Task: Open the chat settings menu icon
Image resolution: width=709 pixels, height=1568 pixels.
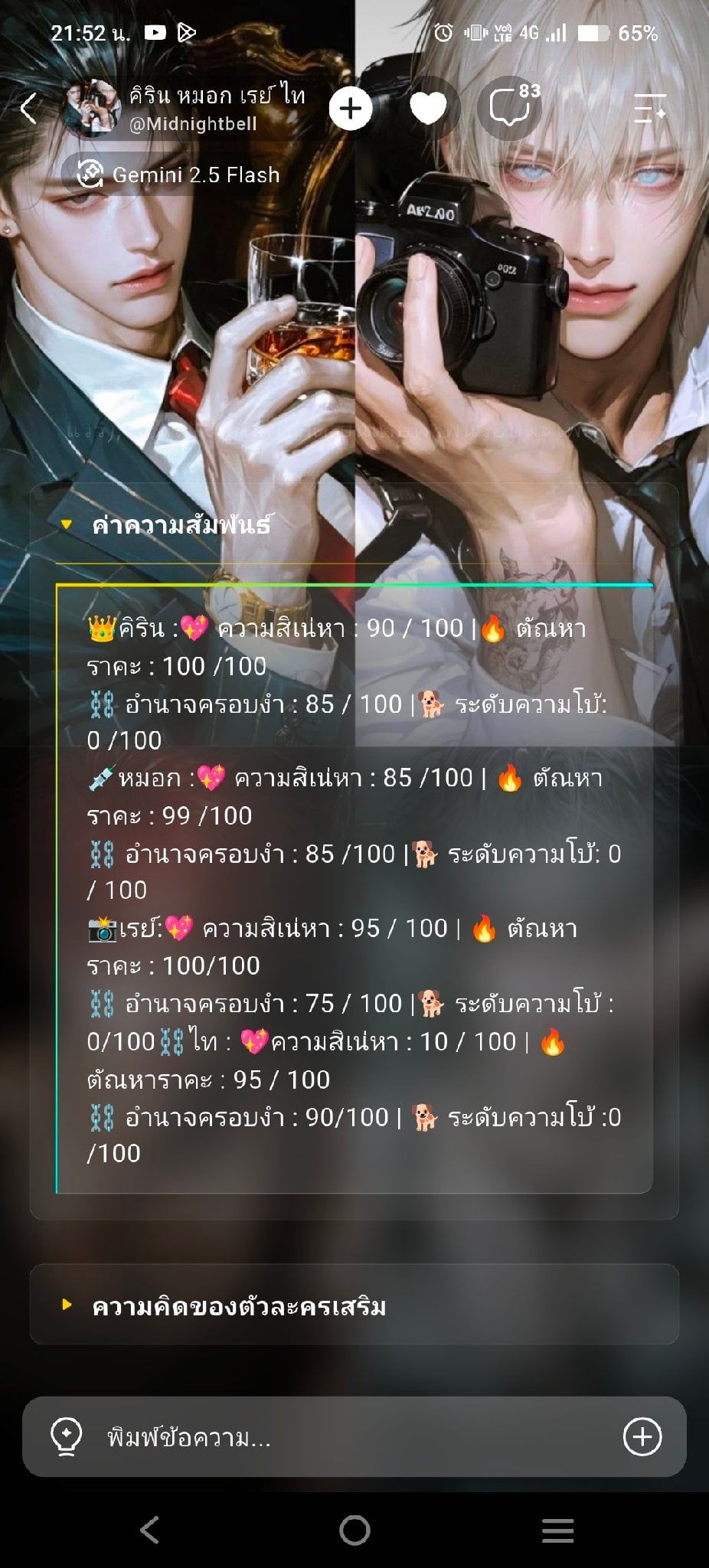Action: (650, 108)
